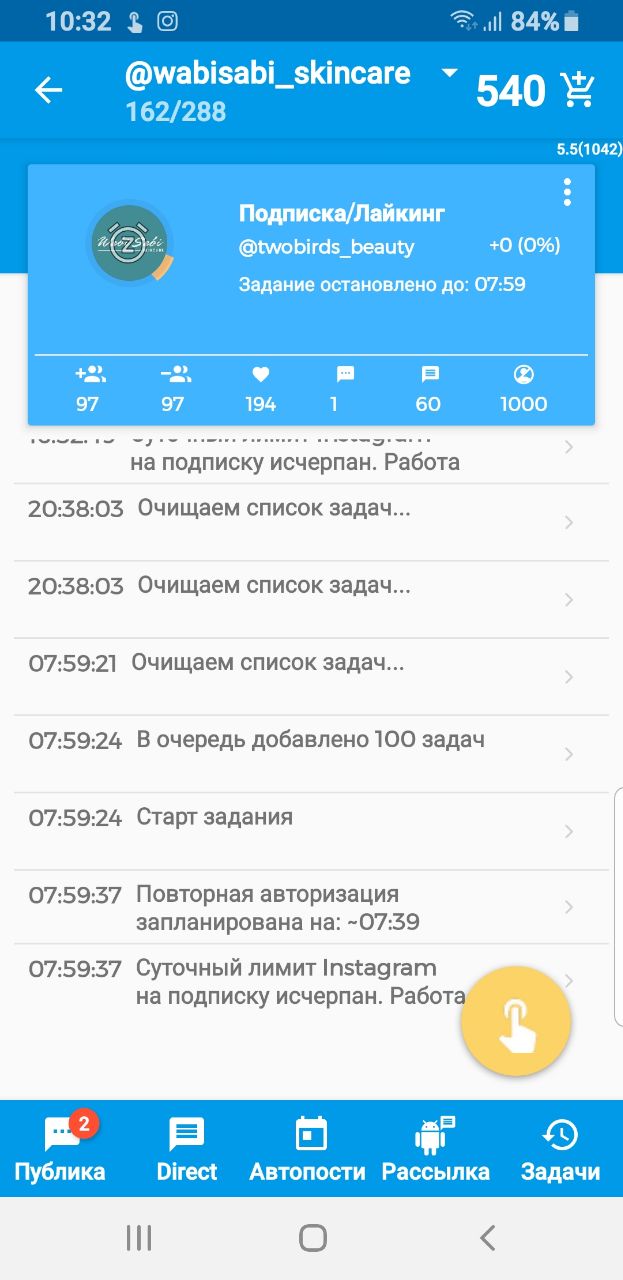Open the system recent apps button
623x1280 pixels.
pos(139,1238)
